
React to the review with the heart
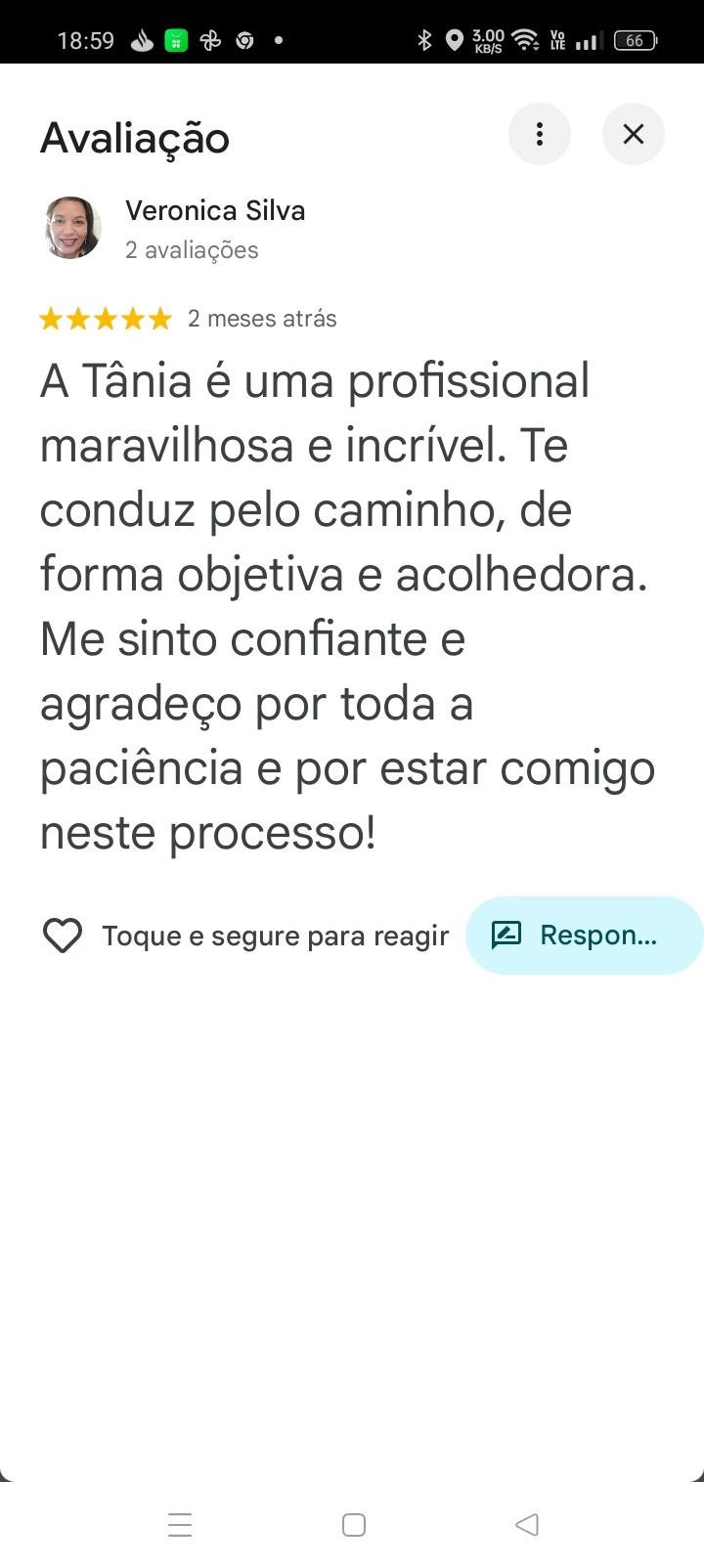tap(63, 936)
